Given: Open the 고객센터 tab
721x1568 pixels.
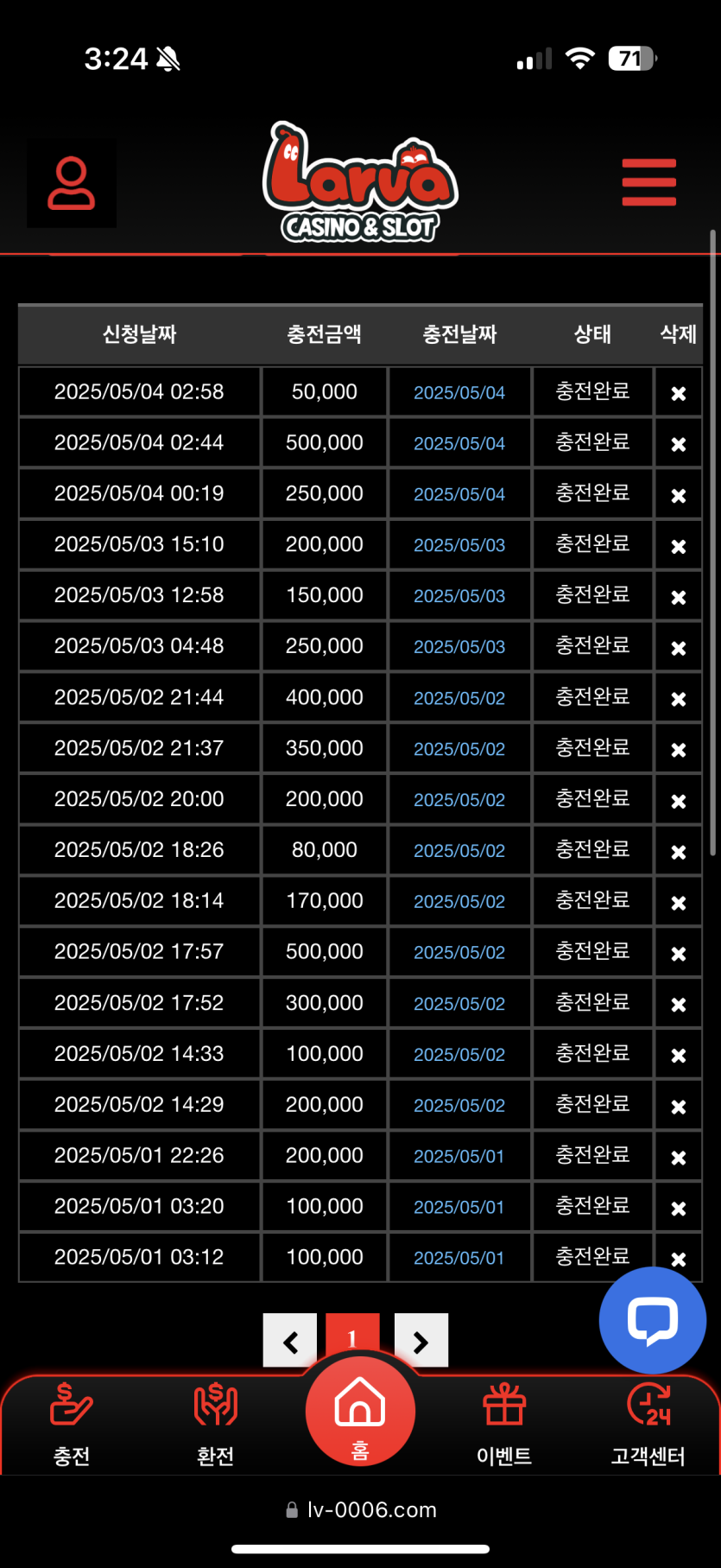Looking at the screenshot, I should click(648, 1425).
